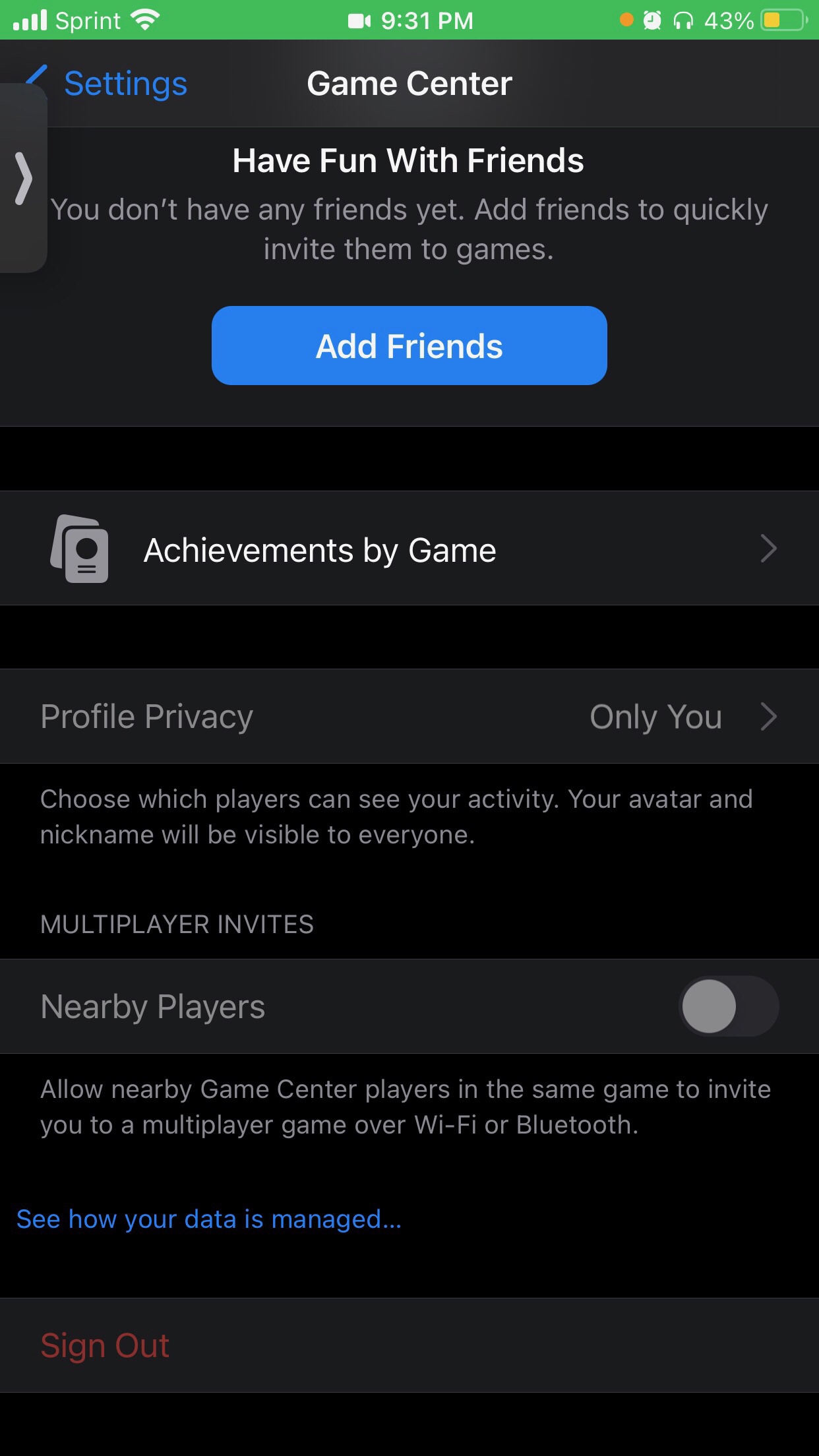The image size is (819, 1456).
Task: Open Achievements by Game
Action: tap(409, 549)
